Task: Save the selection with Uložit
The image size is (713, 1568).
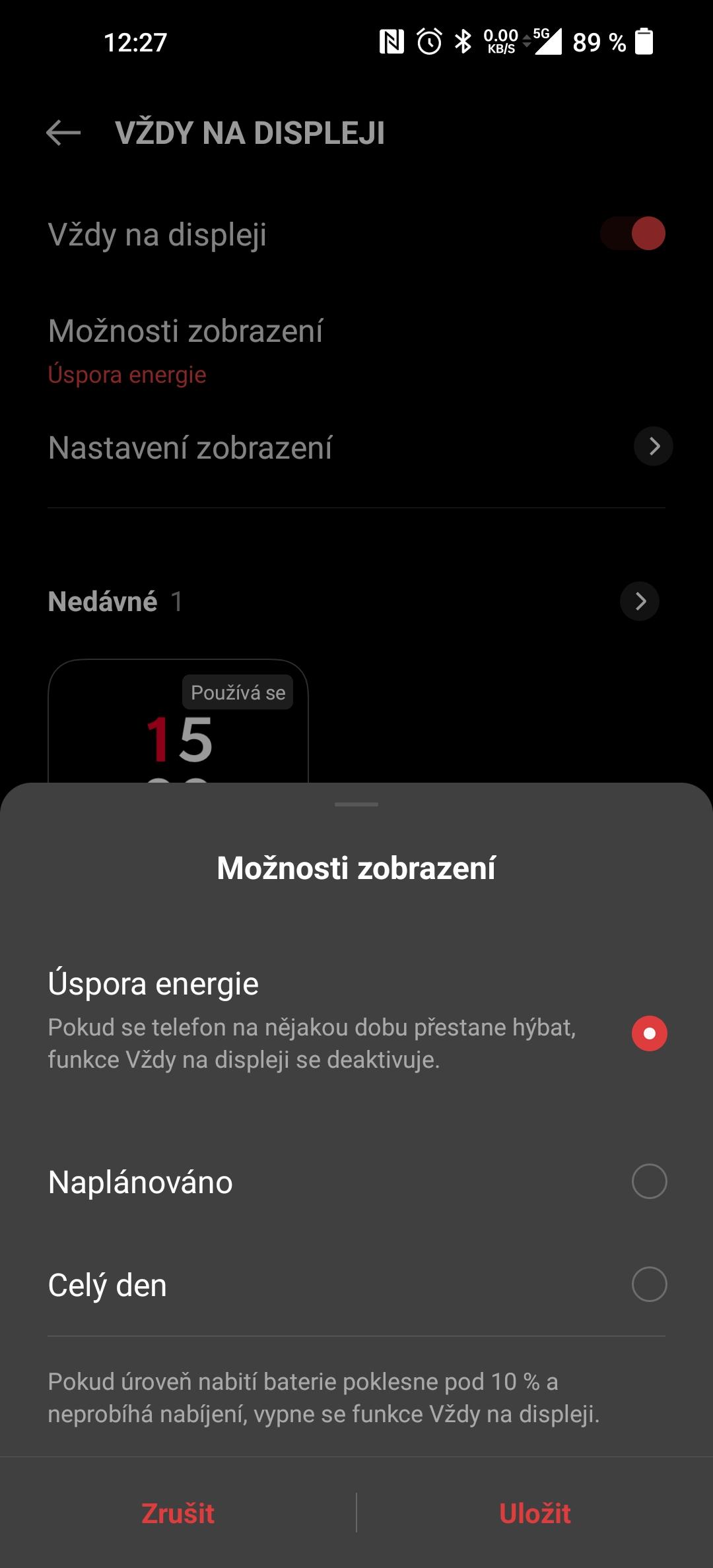Action: point(535,1513)
